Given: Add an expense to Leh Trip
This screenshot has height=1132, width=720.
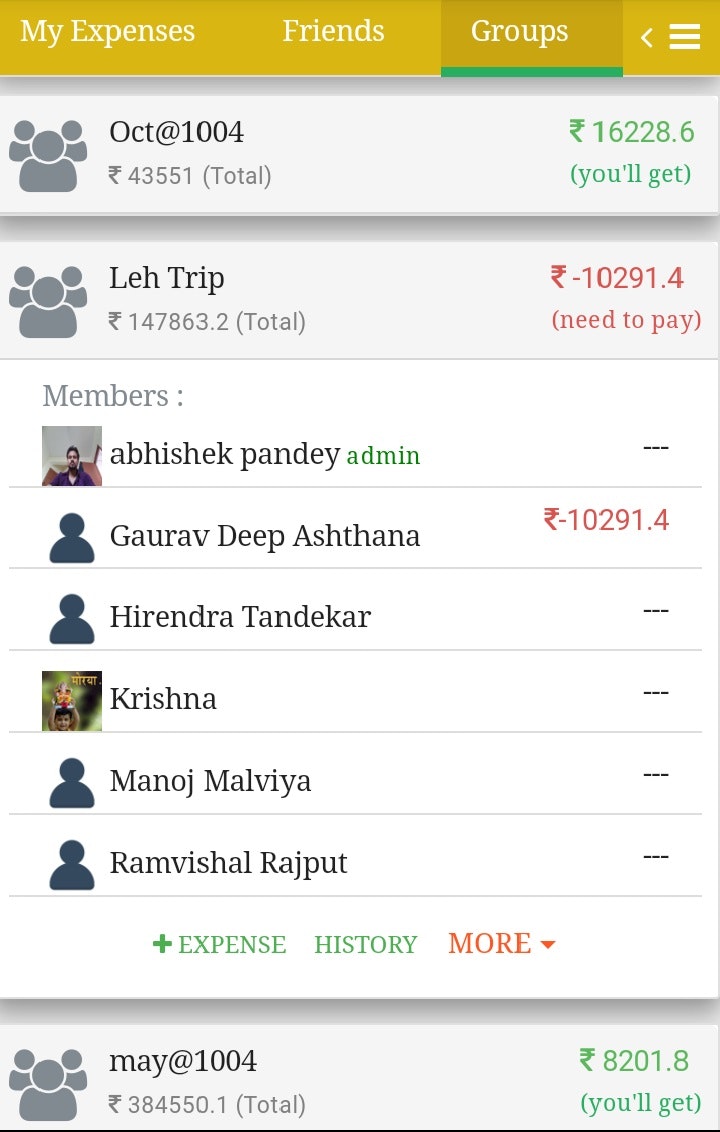Looking at the screenshot, I should [x=220, y=944].
